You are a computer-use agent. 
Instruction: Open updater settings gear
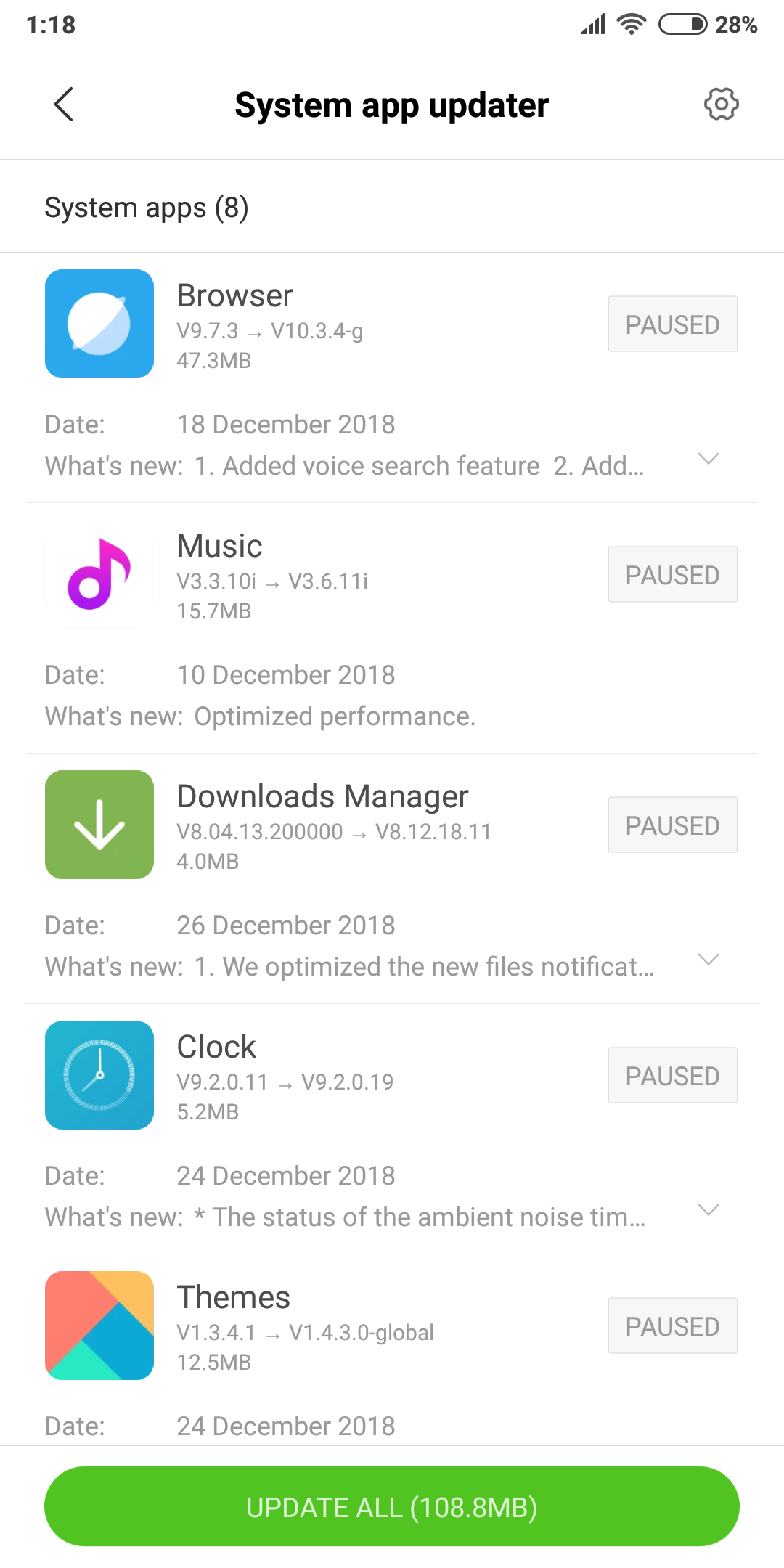[x=721, y=105]
